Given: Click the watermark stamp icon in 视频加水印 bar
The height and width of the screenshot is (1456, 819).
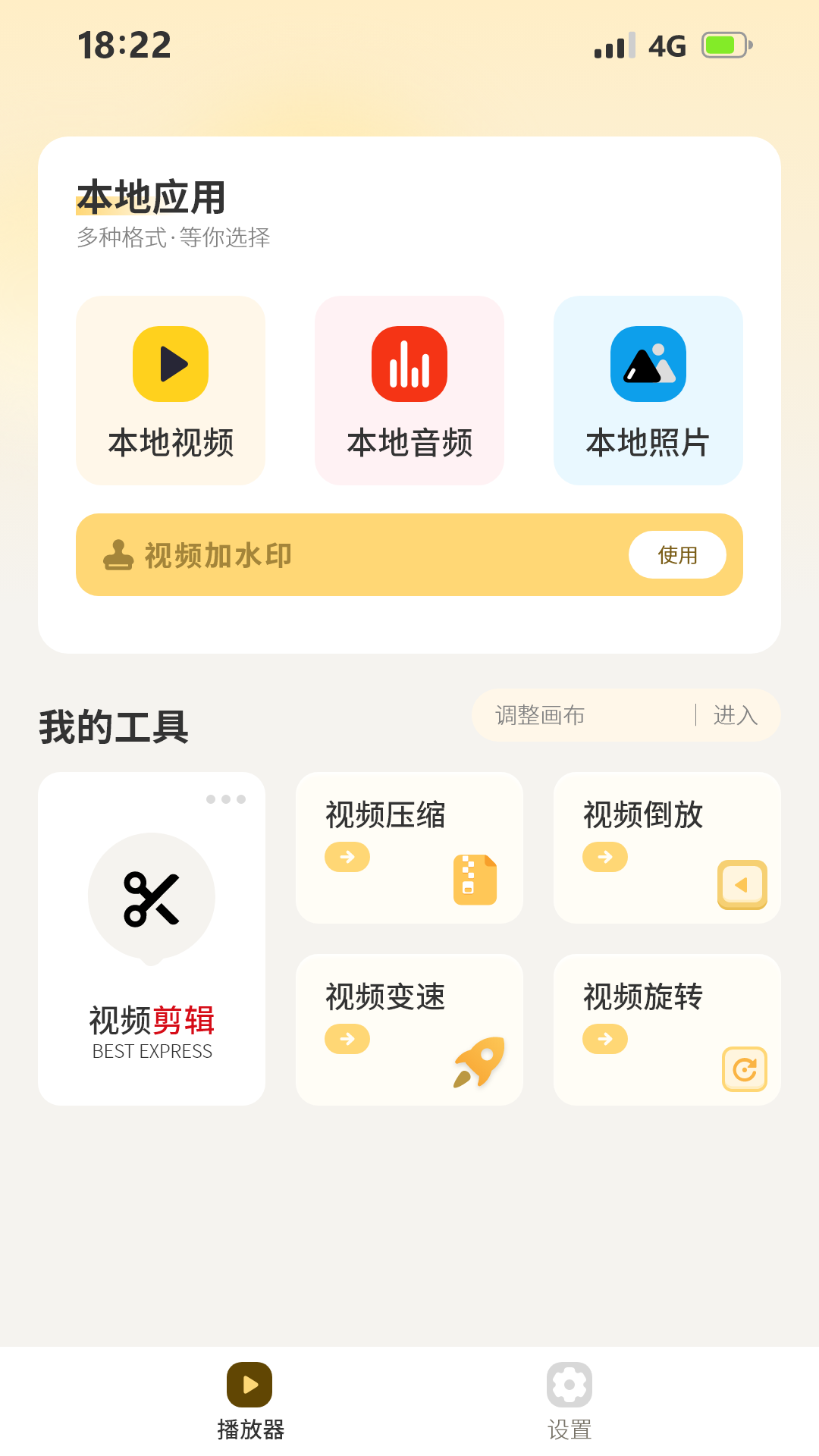Looking at the screenshot, I should tap(118, 555).
